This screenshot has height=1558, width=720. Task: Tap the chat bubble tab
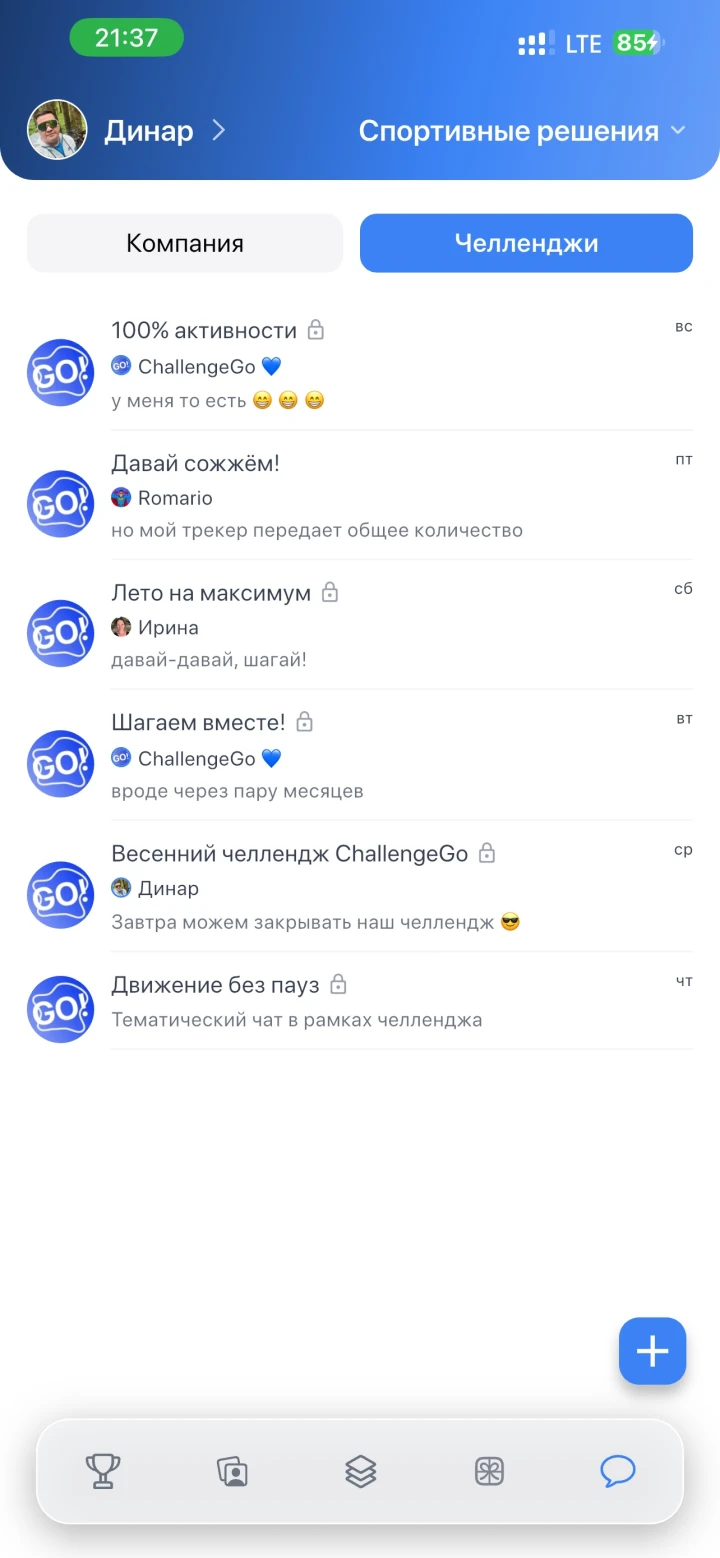[x=617, y=1471]
